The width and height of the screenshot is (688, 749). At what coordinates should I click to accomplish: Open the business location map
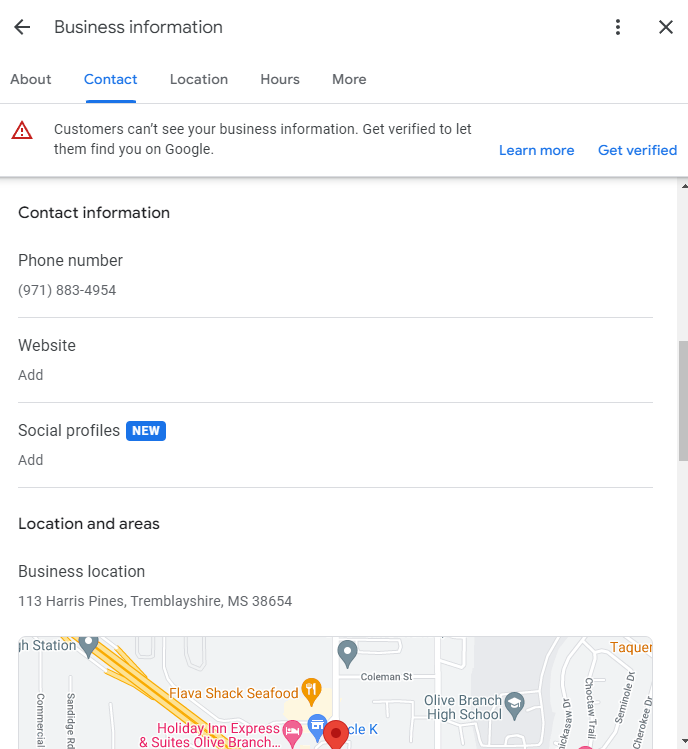point(335,692)
